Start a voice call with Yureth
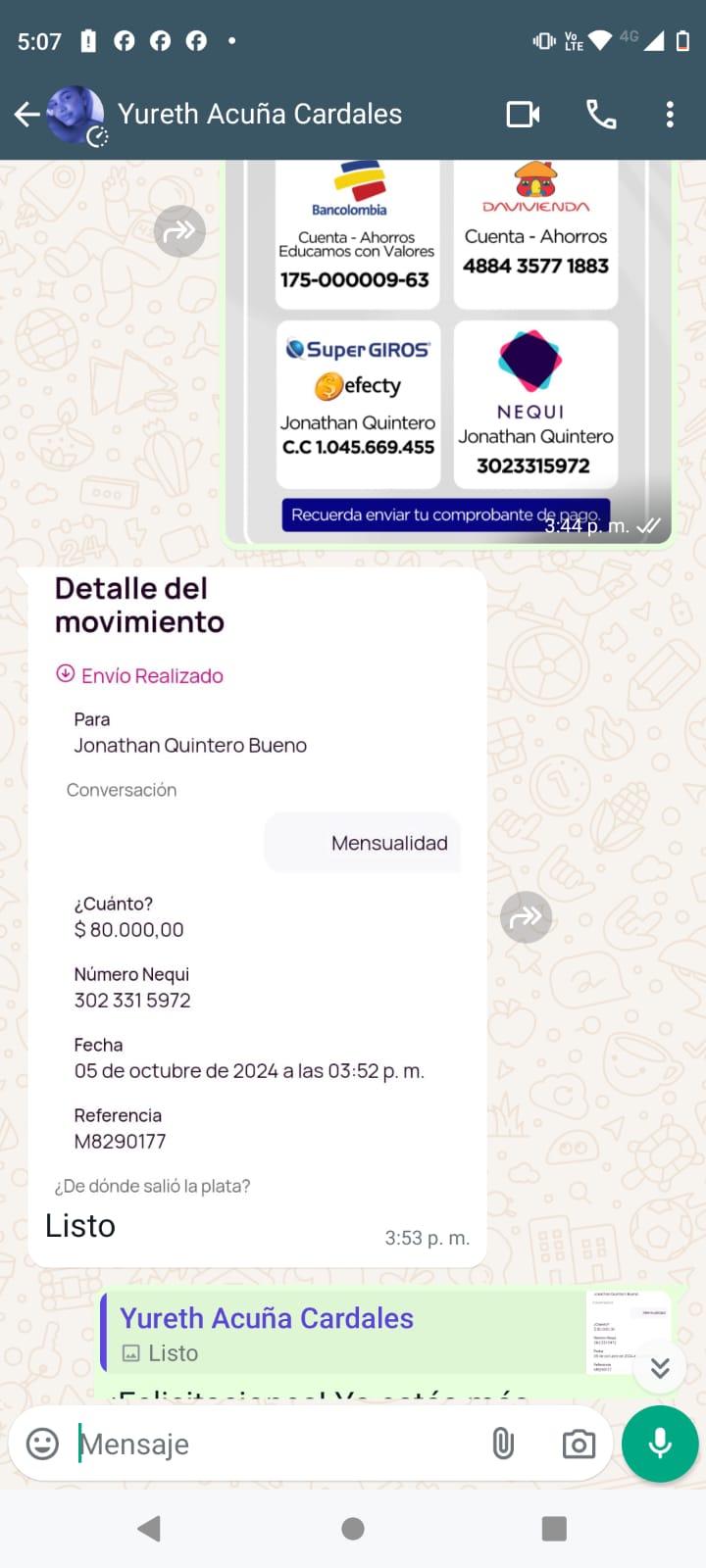The width and height of the screenshot is (706, 1568). pos(601,115)
